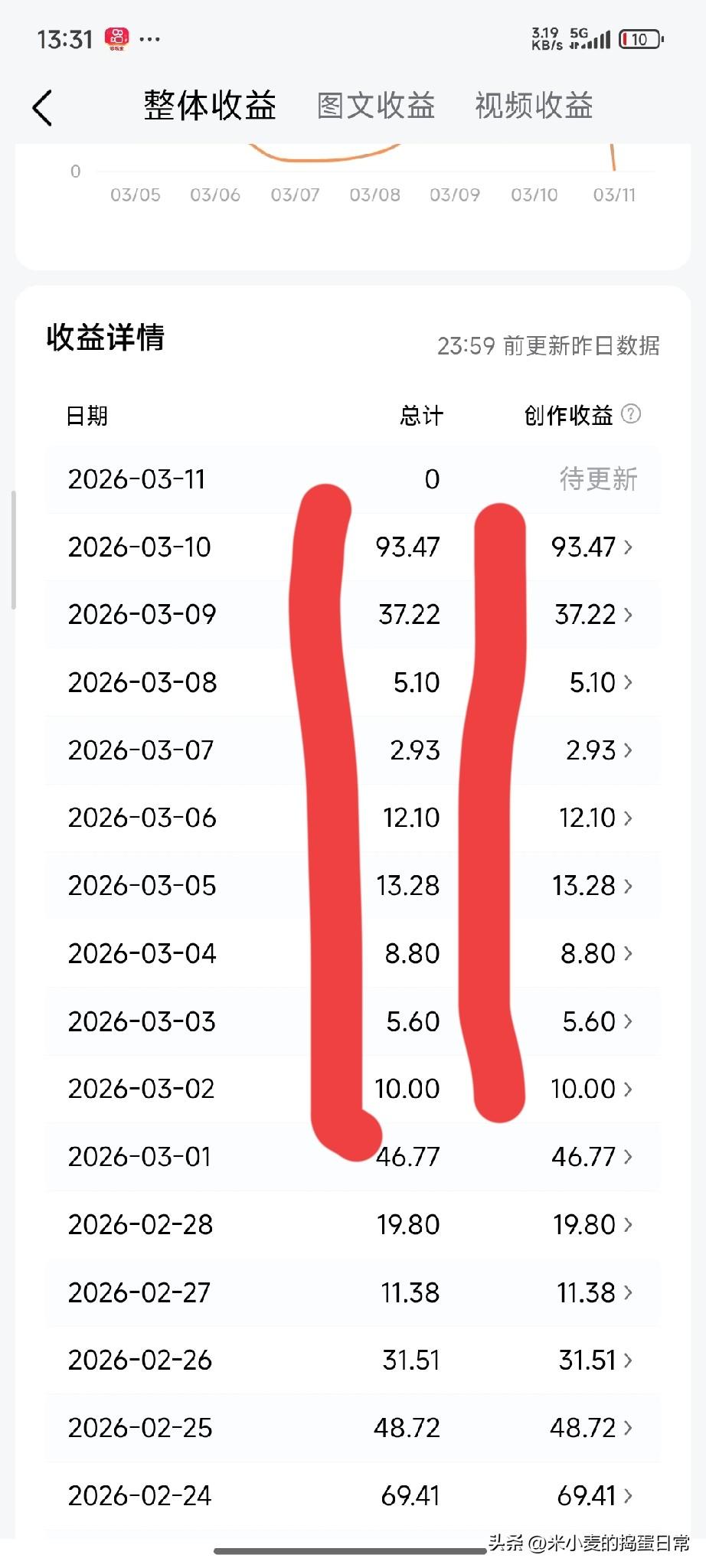Expand details for 2026-02-24 earnings

[628, 1495]
